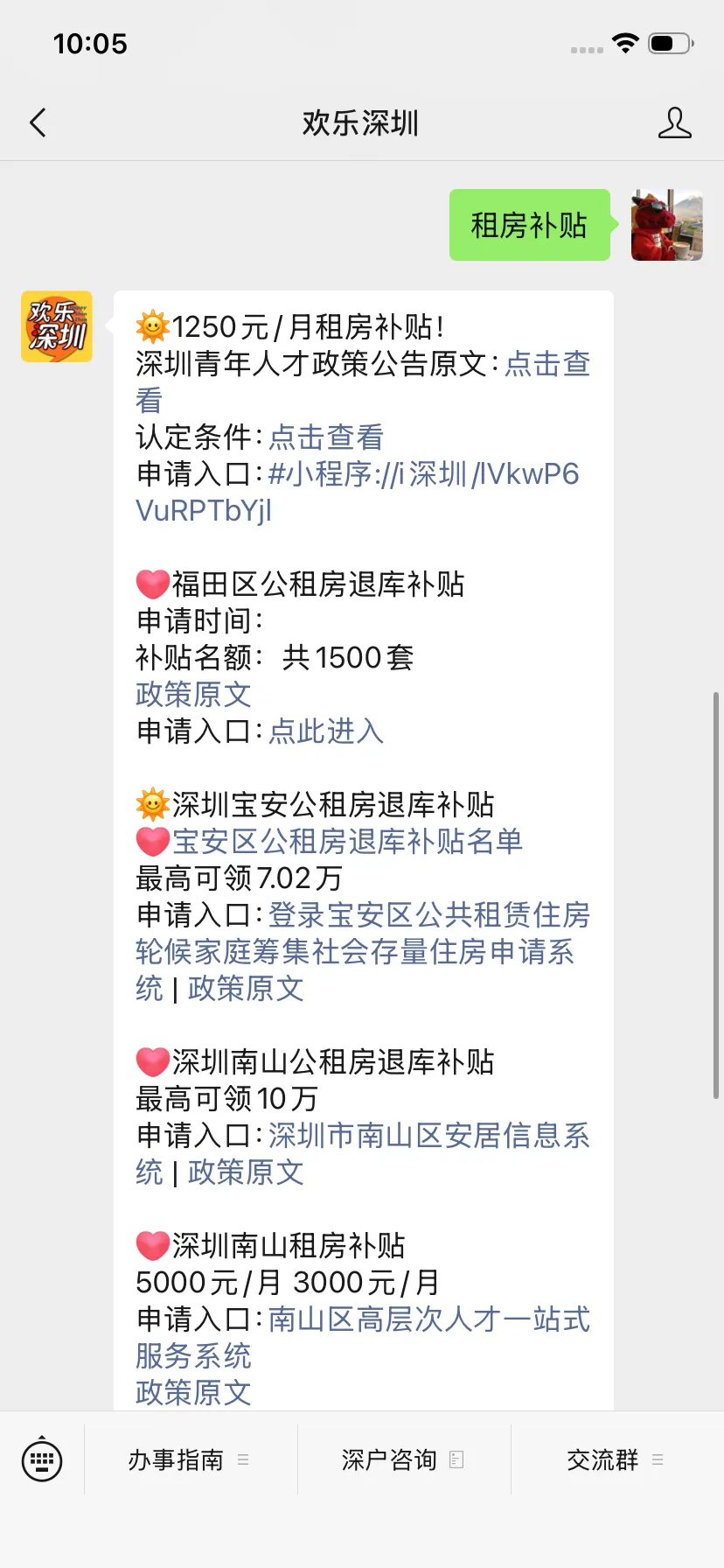The height and width of the screenshot is (1568, 724).
Task: Open 宝安区公租房退库补贴名单 link
Action: click(x=347, y=841)
